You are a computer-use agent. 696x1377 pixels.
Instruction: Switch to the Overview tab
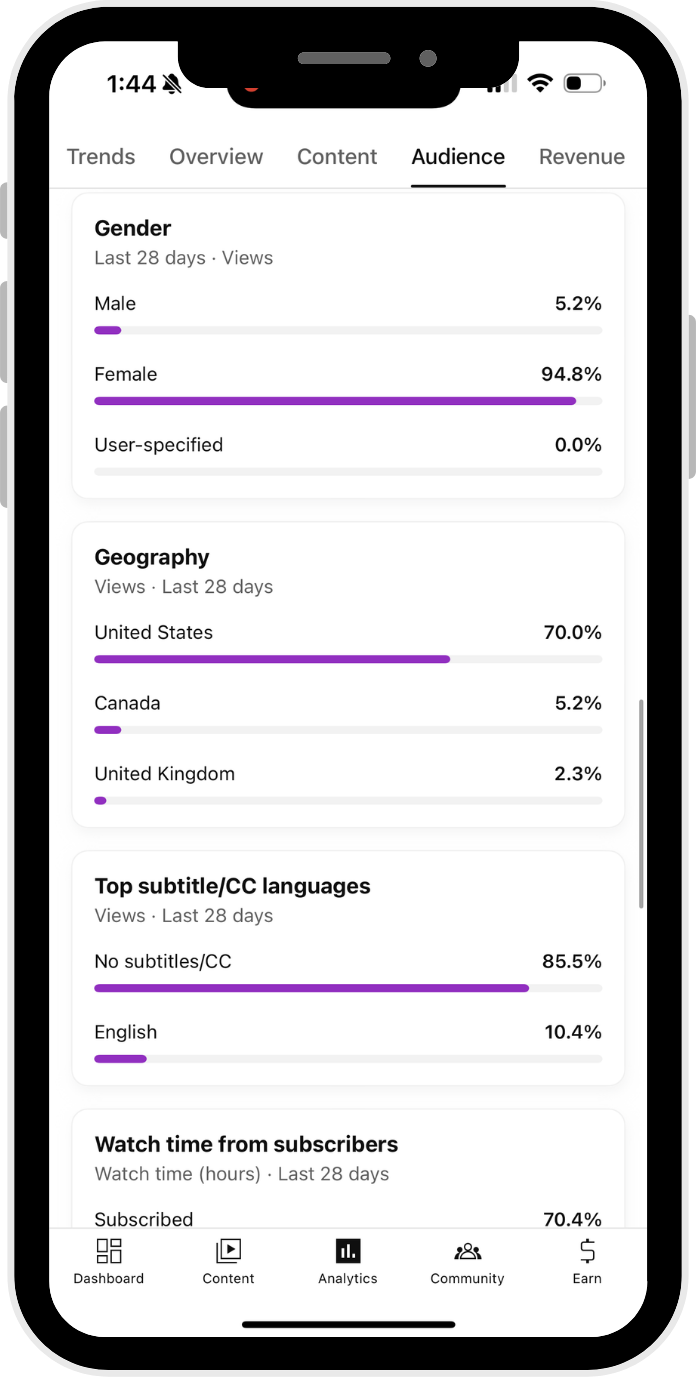[x=216, y=157]
